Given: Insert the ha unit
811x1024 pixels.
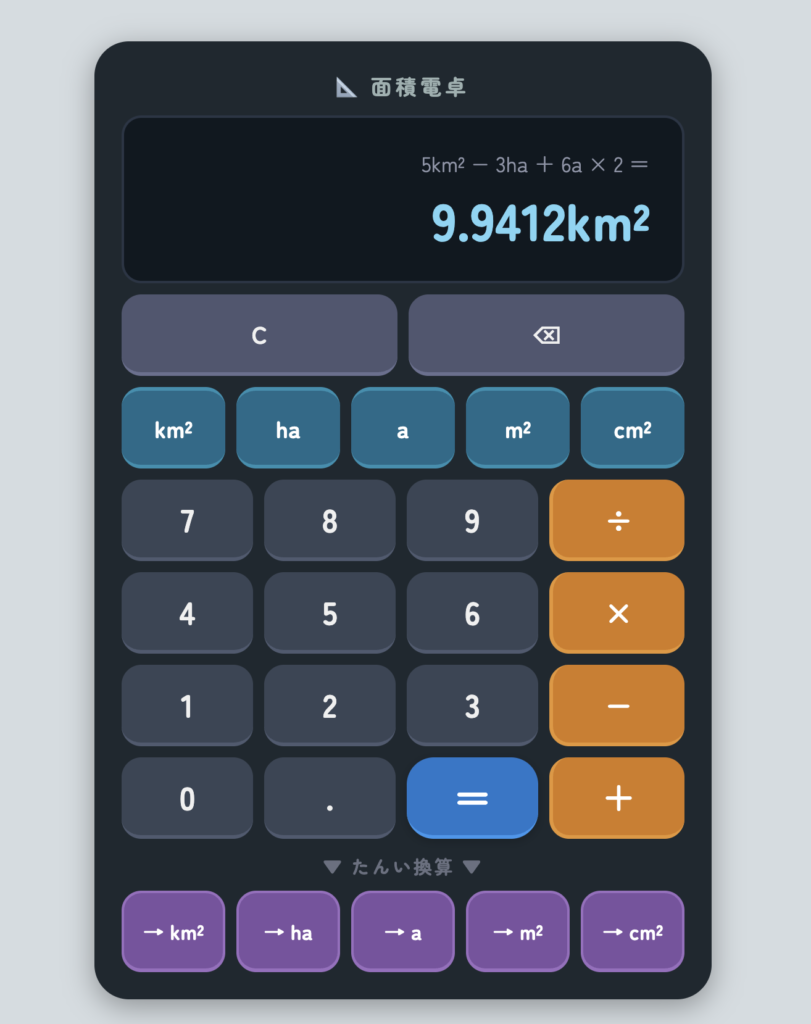Looking at the screenshot, I should [x=288, y=428].
